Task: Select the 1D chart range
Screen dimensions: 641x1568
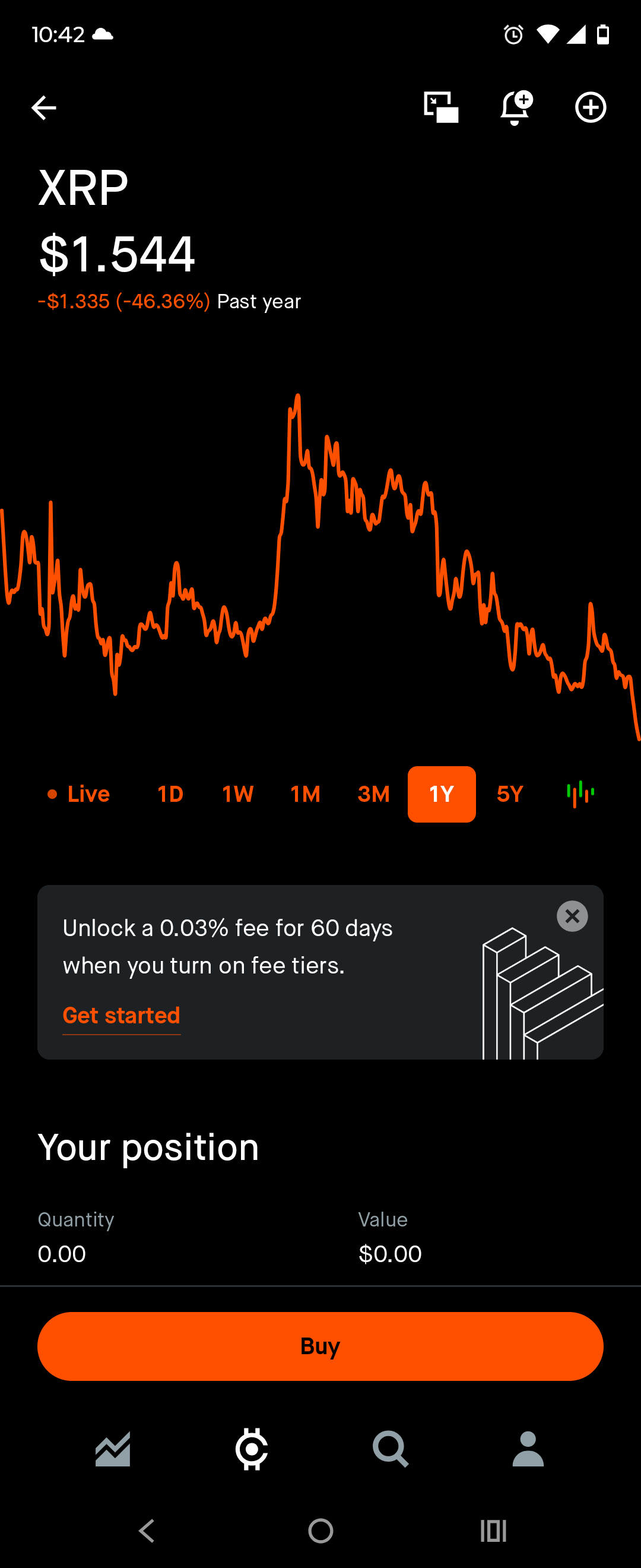Action: pyautogui.click(x=170, y=794)
